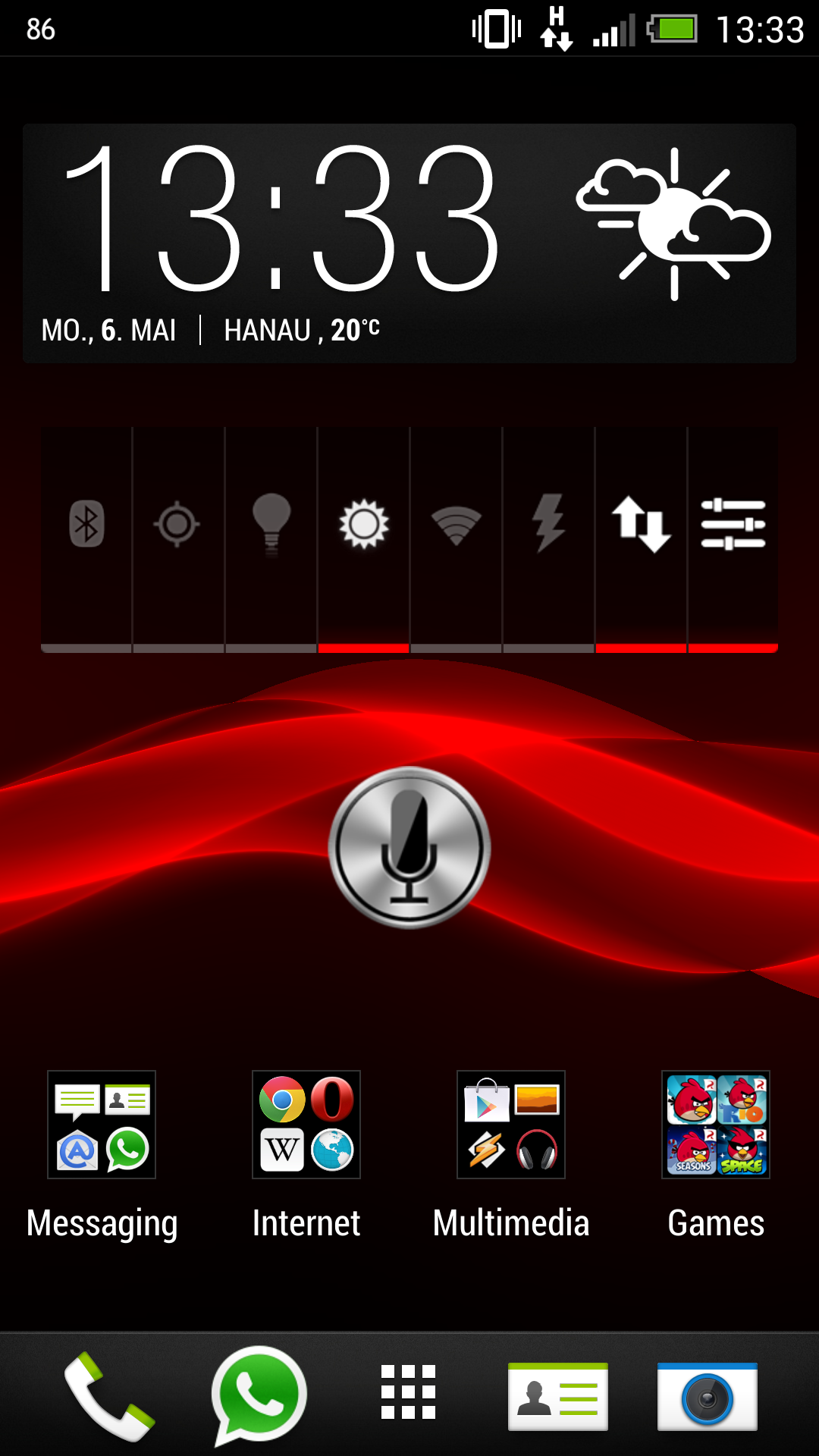The height and width of the screenshot is (1456, 819).
Task: Tap the clock to open the alarm
Action: point(281,220)
